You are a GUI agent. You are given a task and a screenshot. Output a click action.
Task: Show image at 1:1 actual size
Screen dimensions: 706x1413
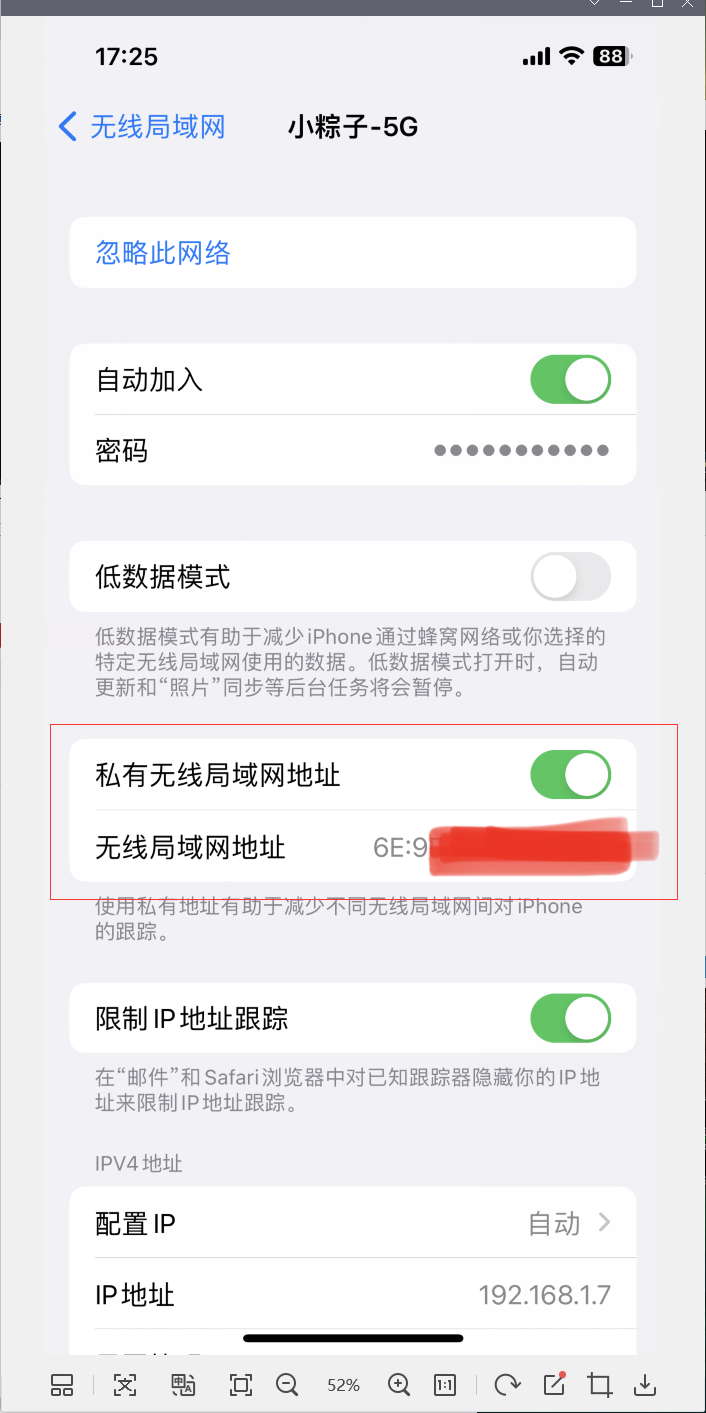(445, 1385)
